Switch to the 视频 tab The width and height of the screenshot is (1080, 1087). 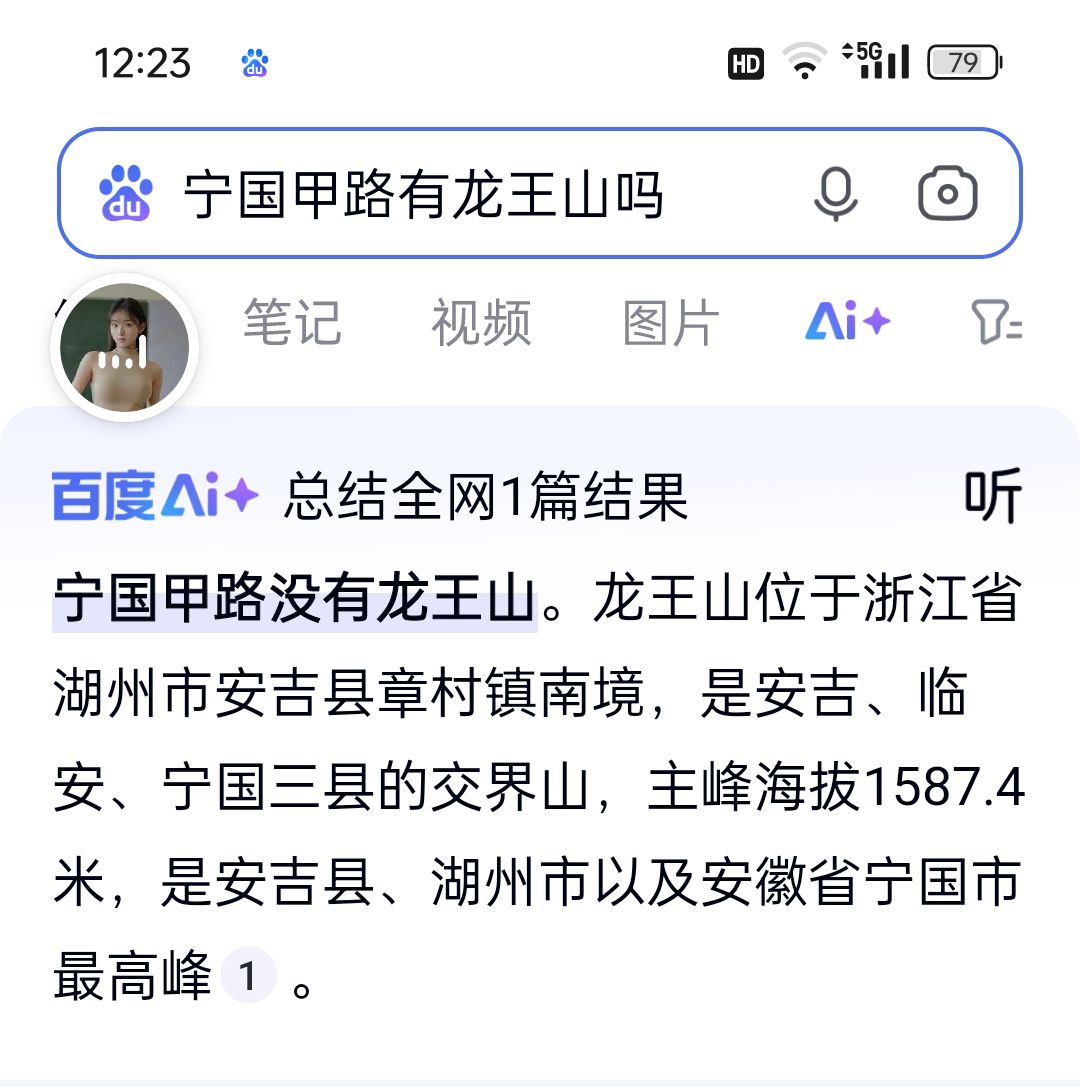482,324
